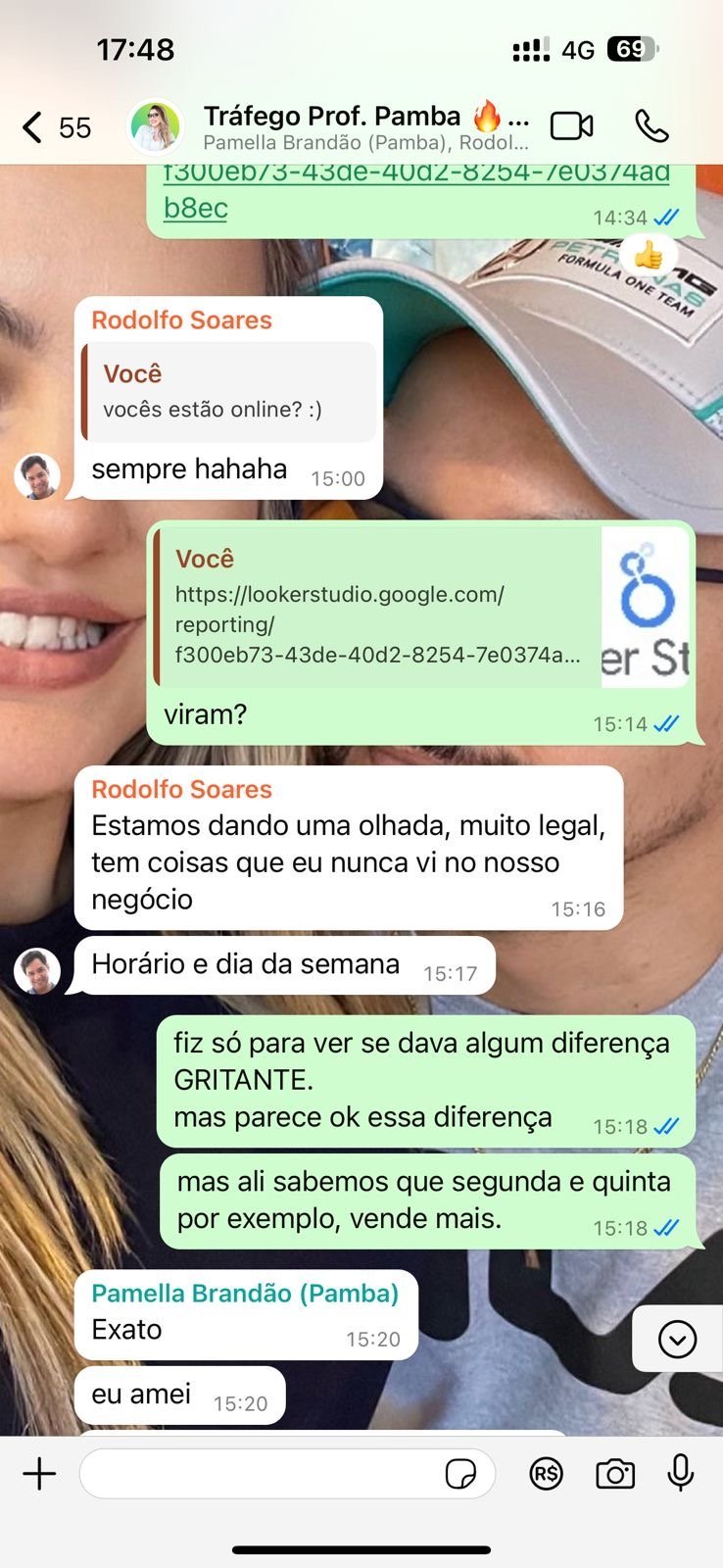Open the attachment plus menu
The width and height of the screenshot is (723, 1568).
point(39,1474)
